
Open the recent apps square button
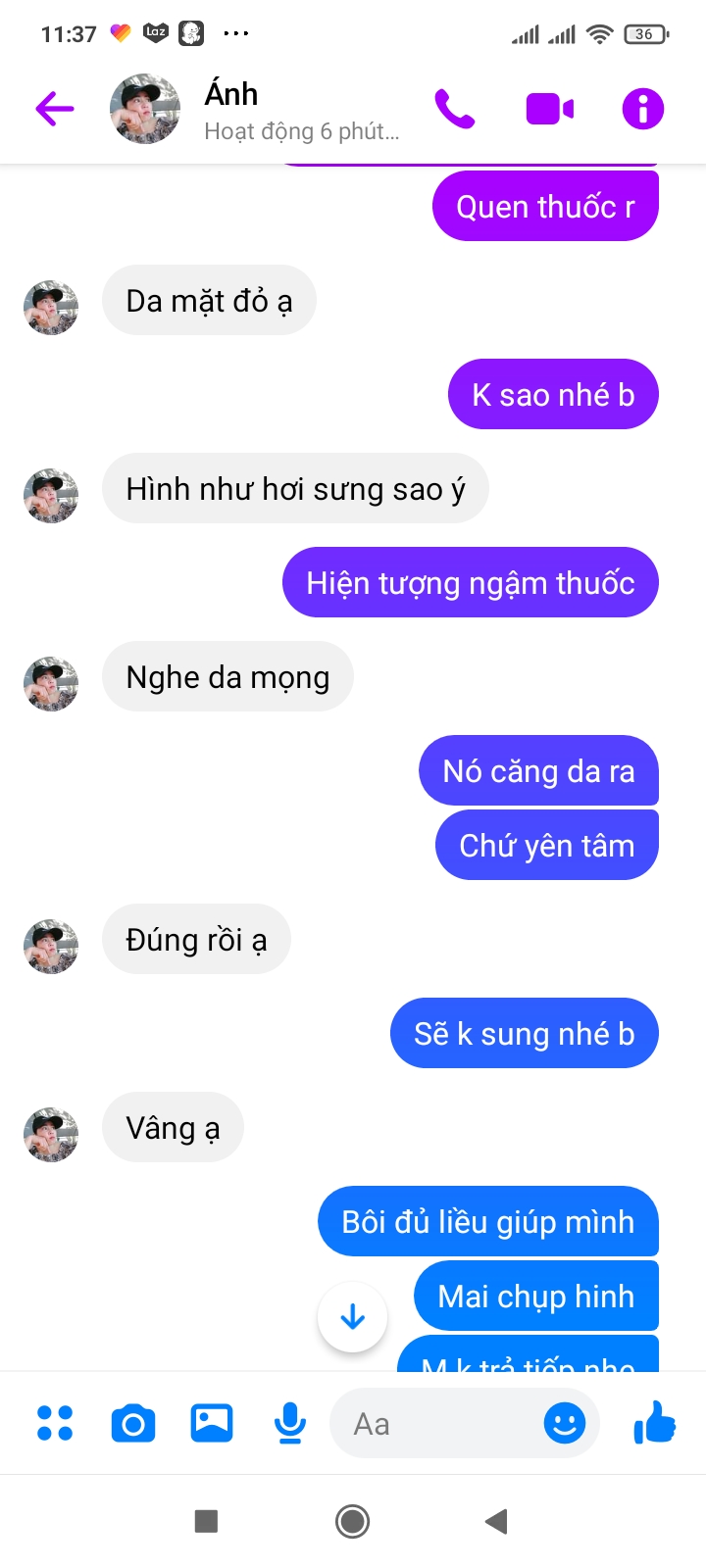pyautogui.click(x=206, y=1521)
